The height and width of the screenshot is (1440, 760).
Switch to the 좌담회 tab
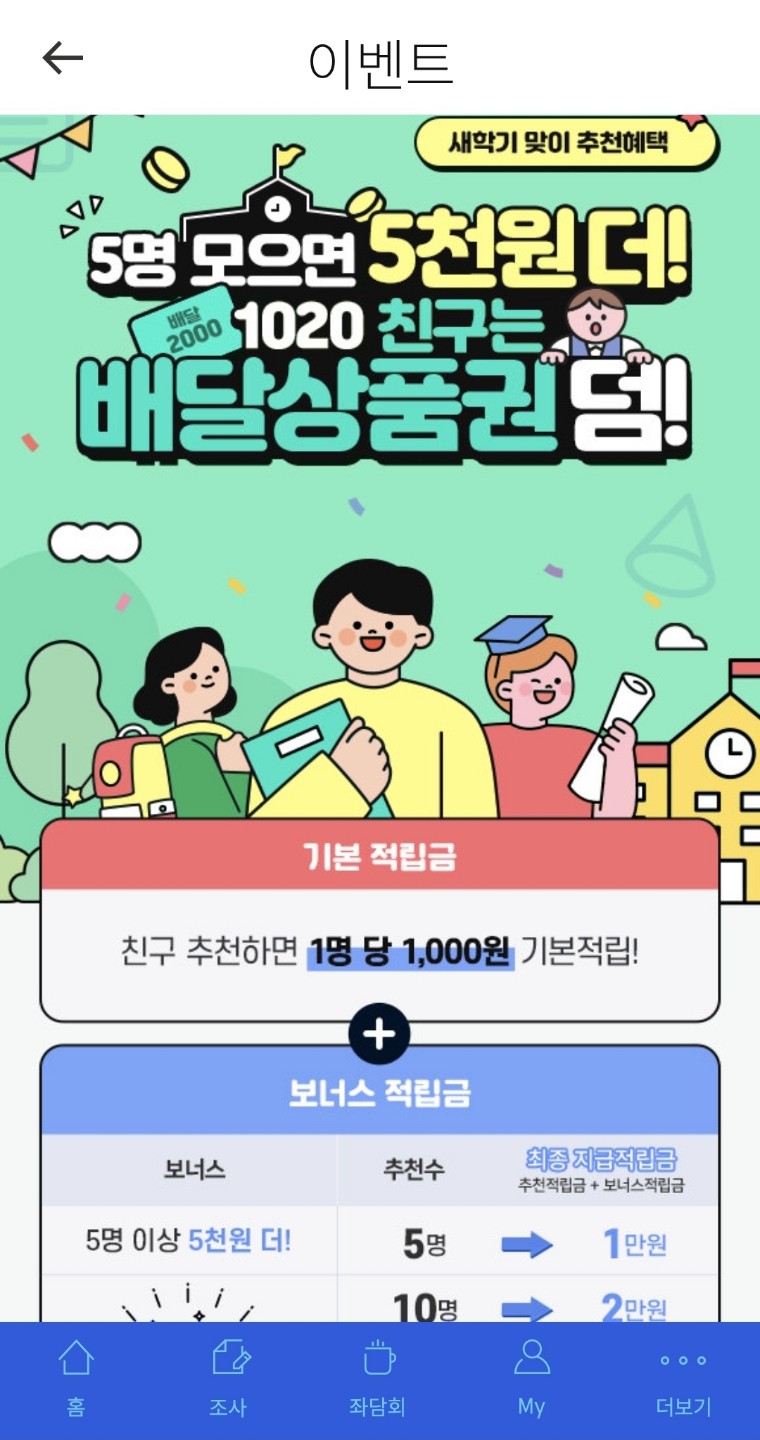coord(378,1379)
